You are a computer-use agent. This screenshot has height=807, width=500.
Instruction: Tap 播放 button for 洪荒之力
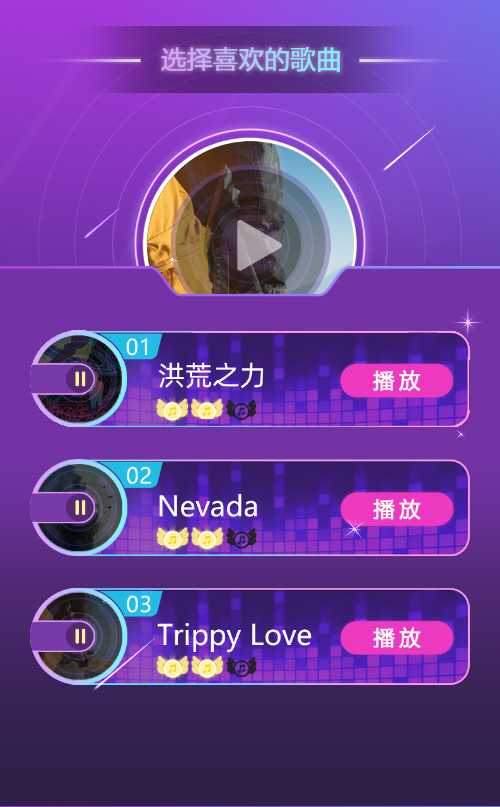click(x=396, y=381)
